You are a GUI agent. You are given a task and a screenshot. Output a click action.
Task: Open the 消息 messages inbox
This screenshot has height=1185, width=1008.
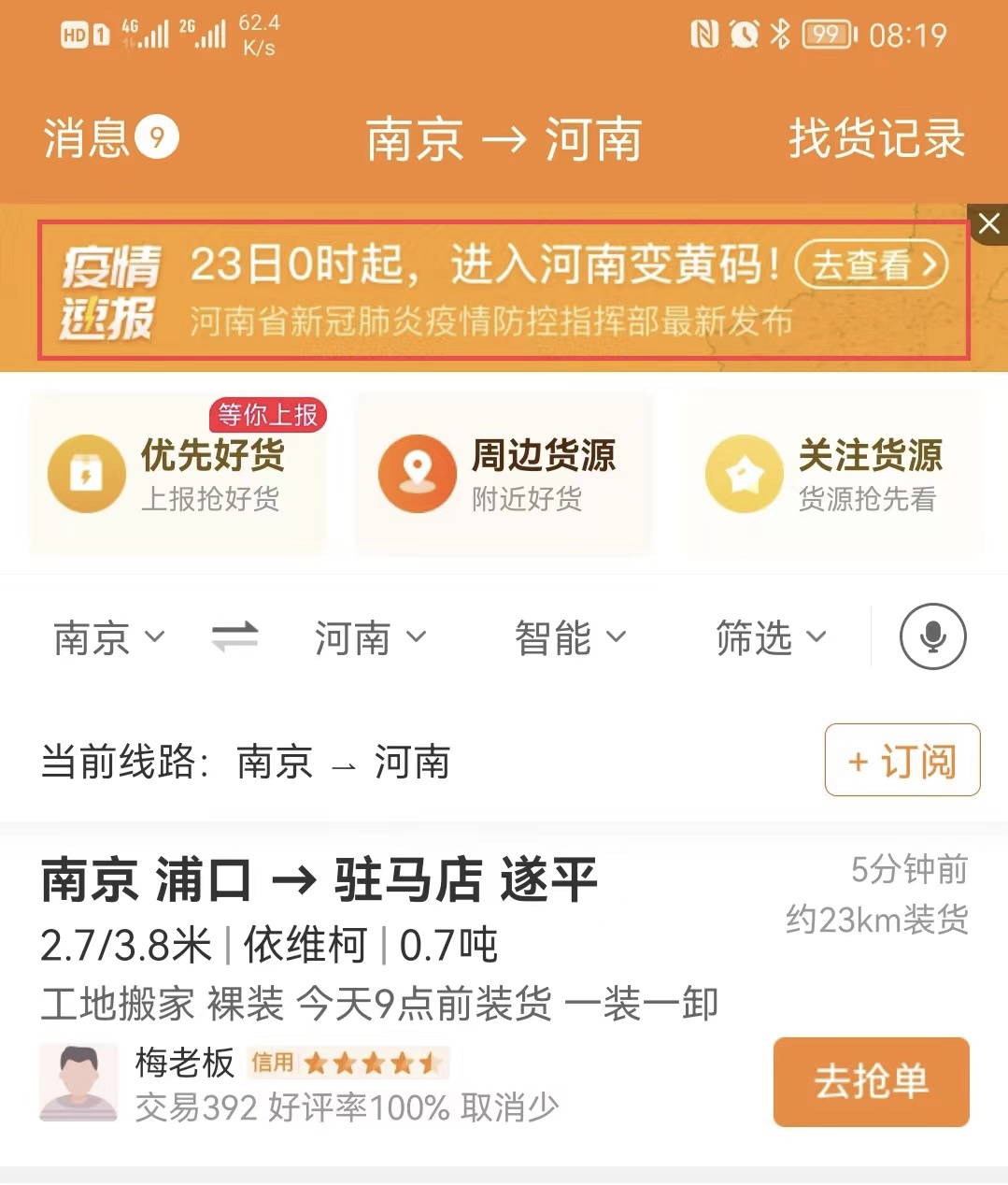109,138
